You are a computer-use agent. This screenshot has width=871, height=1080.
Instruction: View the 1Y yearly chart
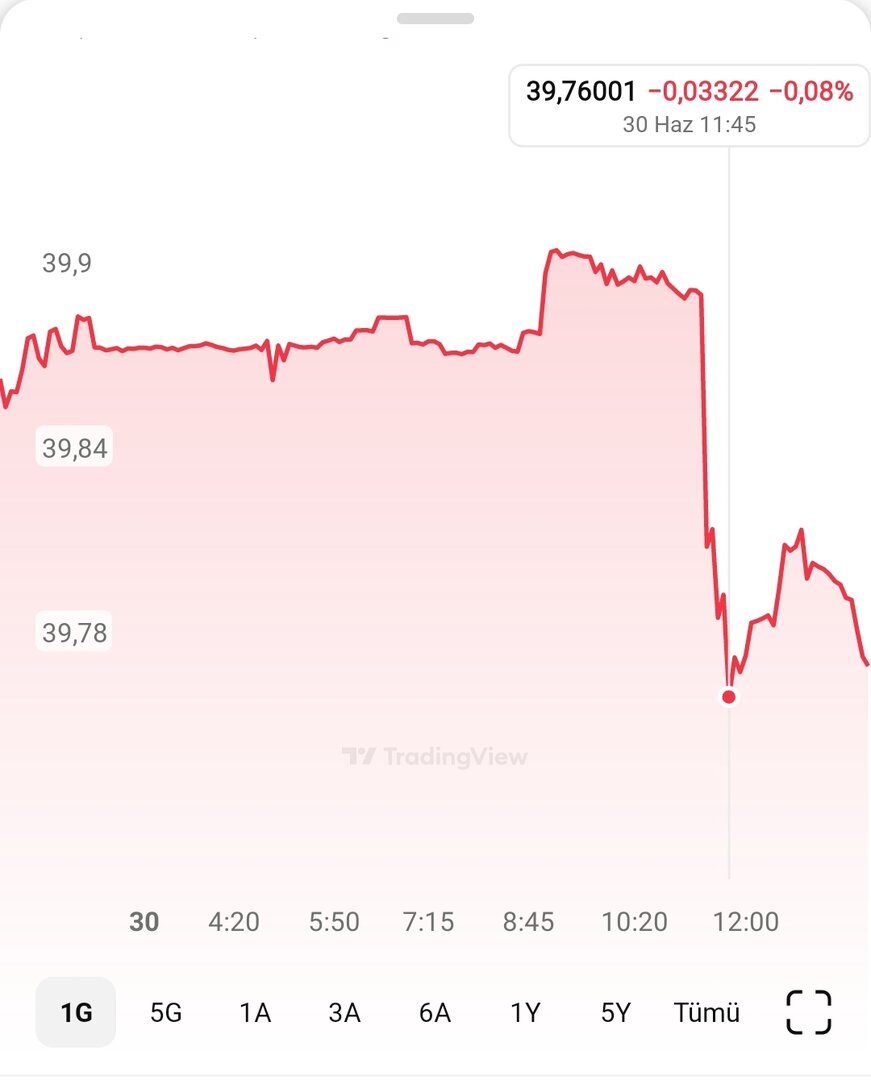[525, 1012]
